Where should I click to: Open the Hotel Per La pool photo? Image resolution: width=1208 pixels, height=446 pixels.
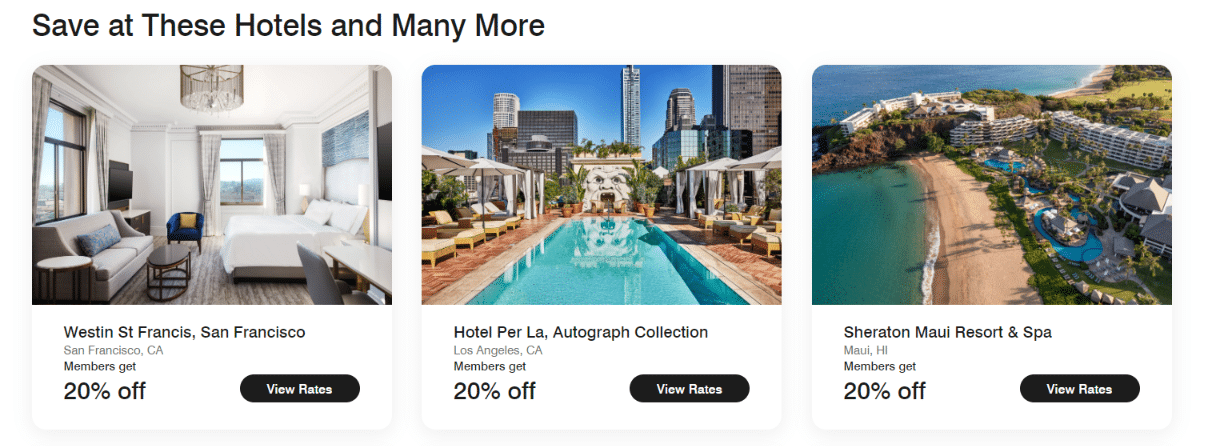[x=601, y=185]
